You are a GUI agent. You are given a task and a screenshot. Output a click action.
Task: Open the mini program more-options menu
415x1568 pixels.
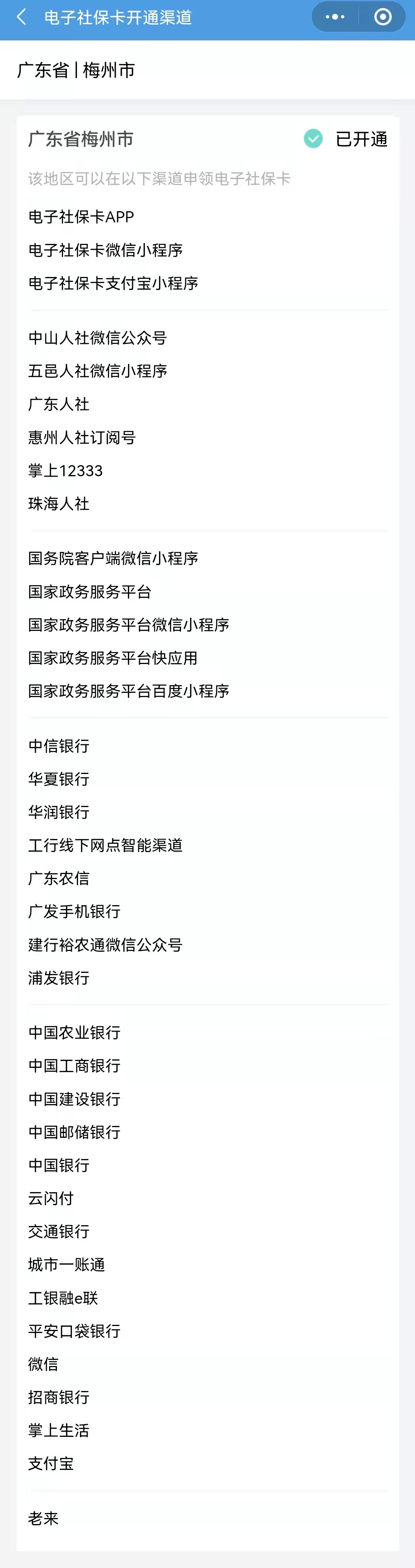[335, 17]
